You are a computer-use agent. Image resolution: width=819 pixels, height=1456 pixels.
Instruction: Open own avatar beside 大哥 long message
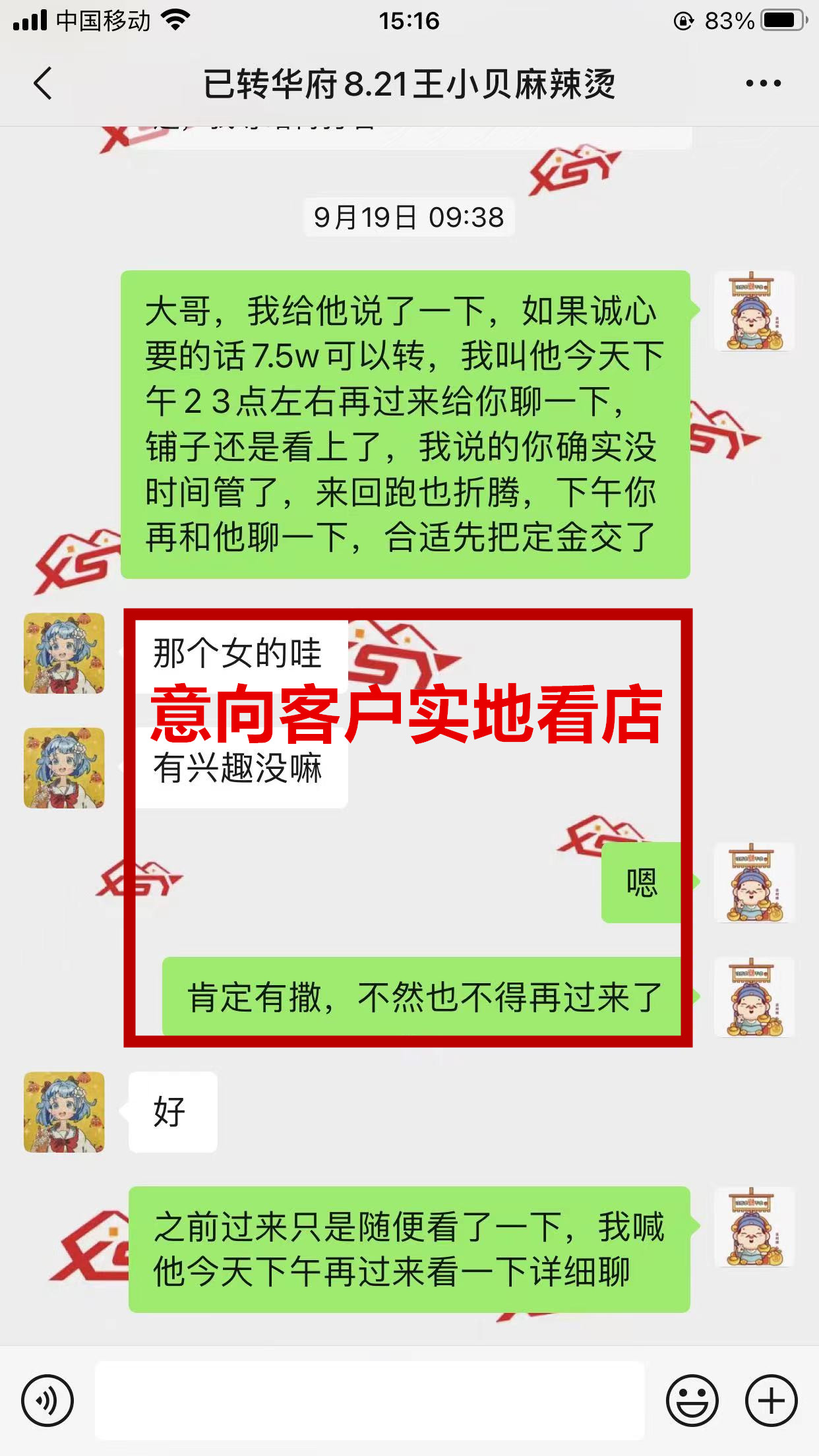pos(754,311)
